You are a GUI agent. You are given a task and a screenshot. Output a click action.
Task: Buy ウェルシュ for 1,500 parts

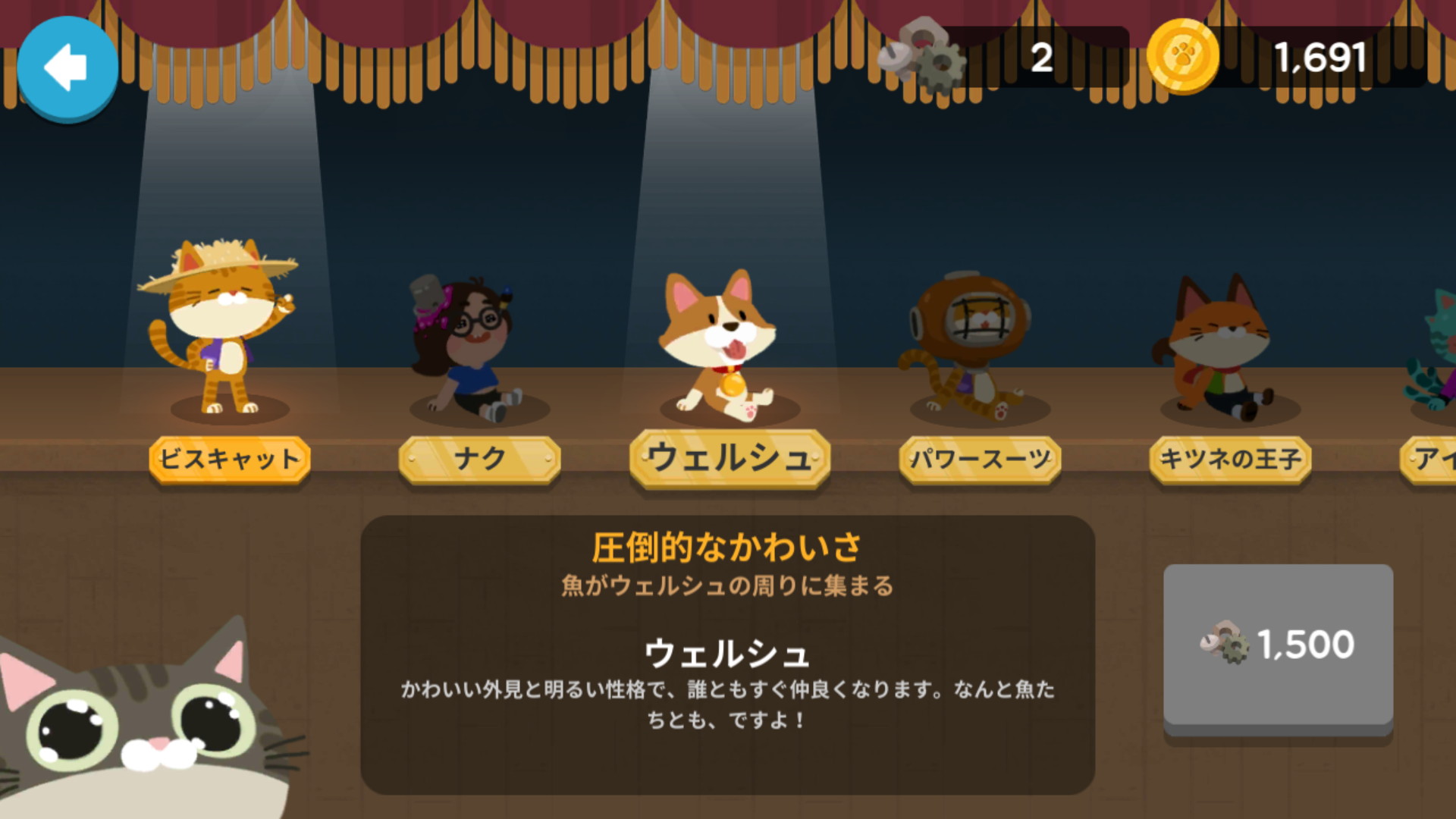point(1278,646)
